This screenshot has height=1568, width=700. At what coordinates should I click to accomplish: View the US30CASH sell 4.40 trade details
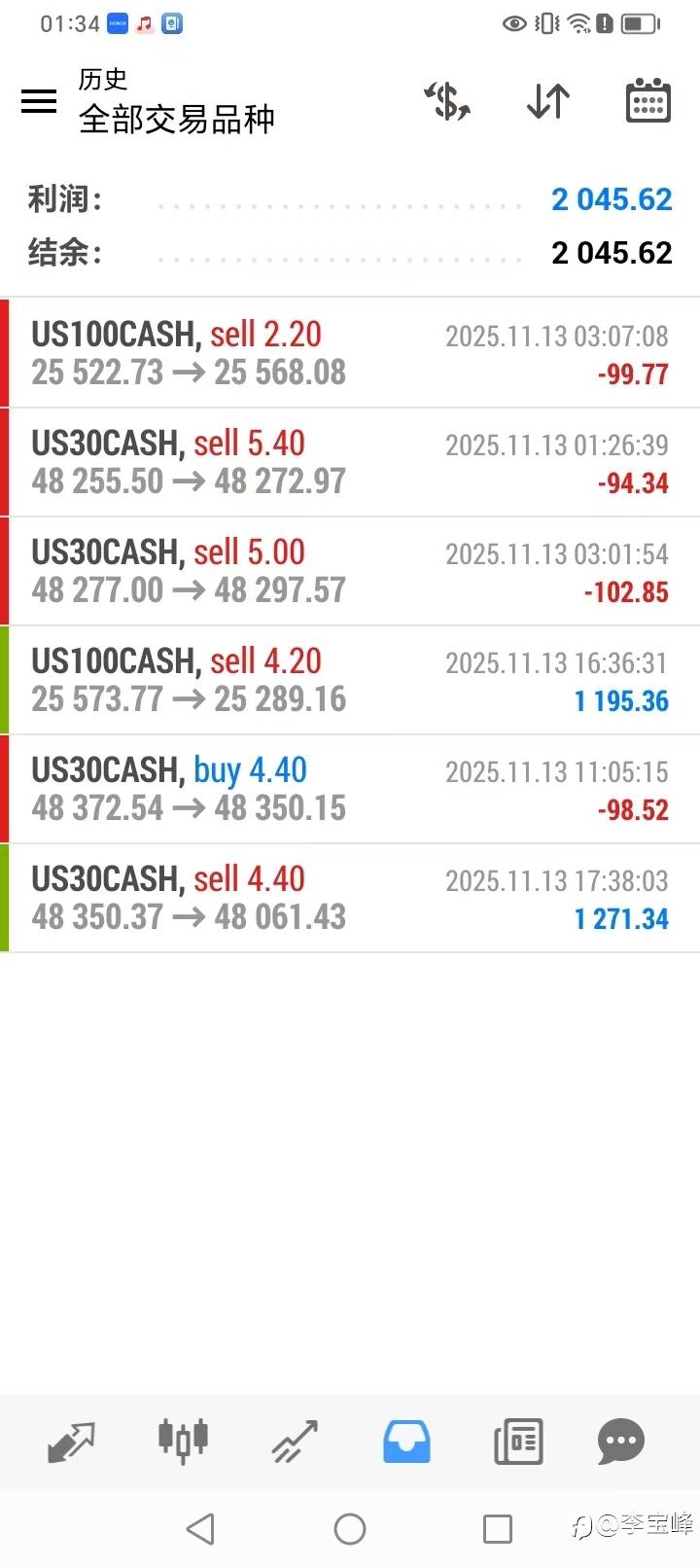[x=350, y=898]
